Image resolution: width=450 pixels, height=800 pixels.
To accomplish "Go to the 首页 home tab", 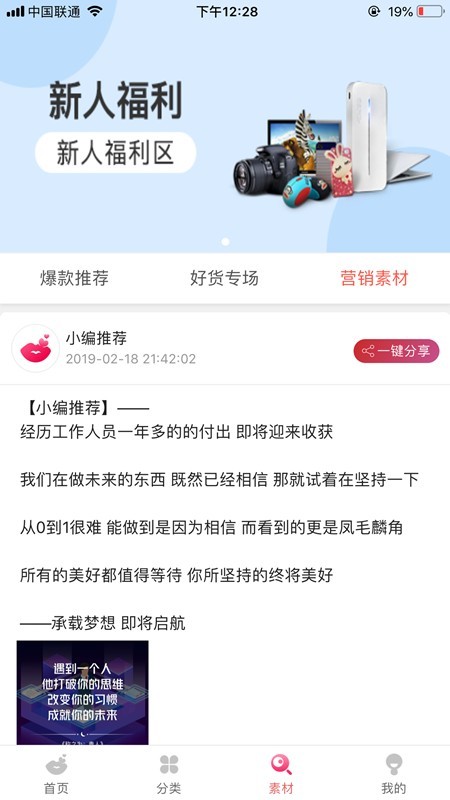I will pos(56,774).
